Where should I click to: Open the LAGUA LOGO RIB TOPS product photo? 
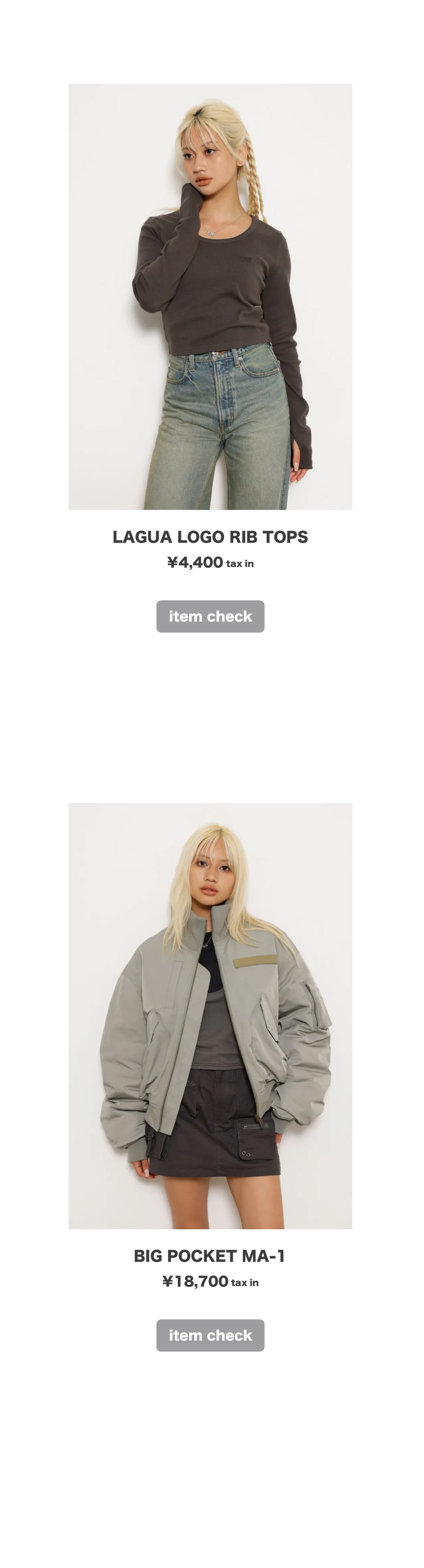click(210, 296)
